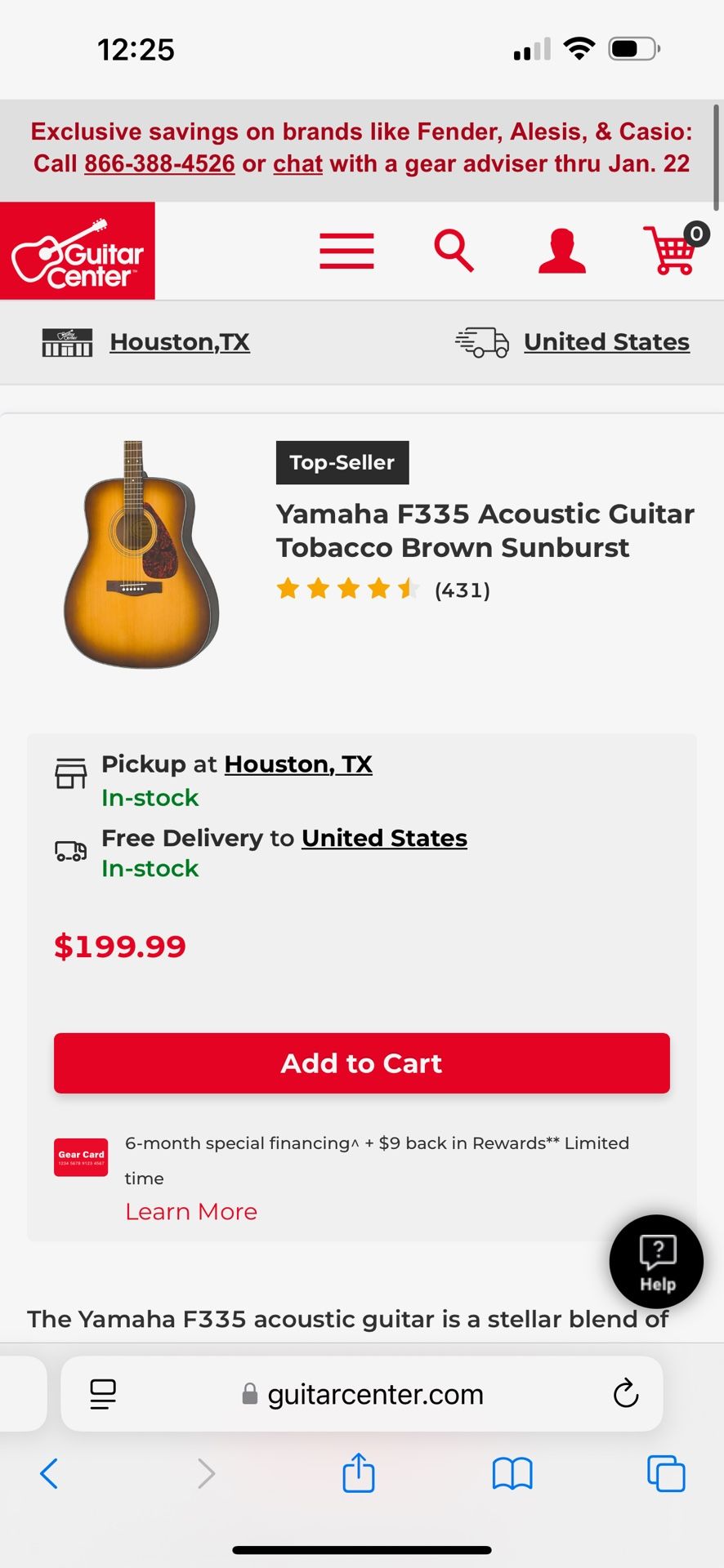Open the account profile icon
This screenshot has height=1568, width=724.
click(563, 251)
